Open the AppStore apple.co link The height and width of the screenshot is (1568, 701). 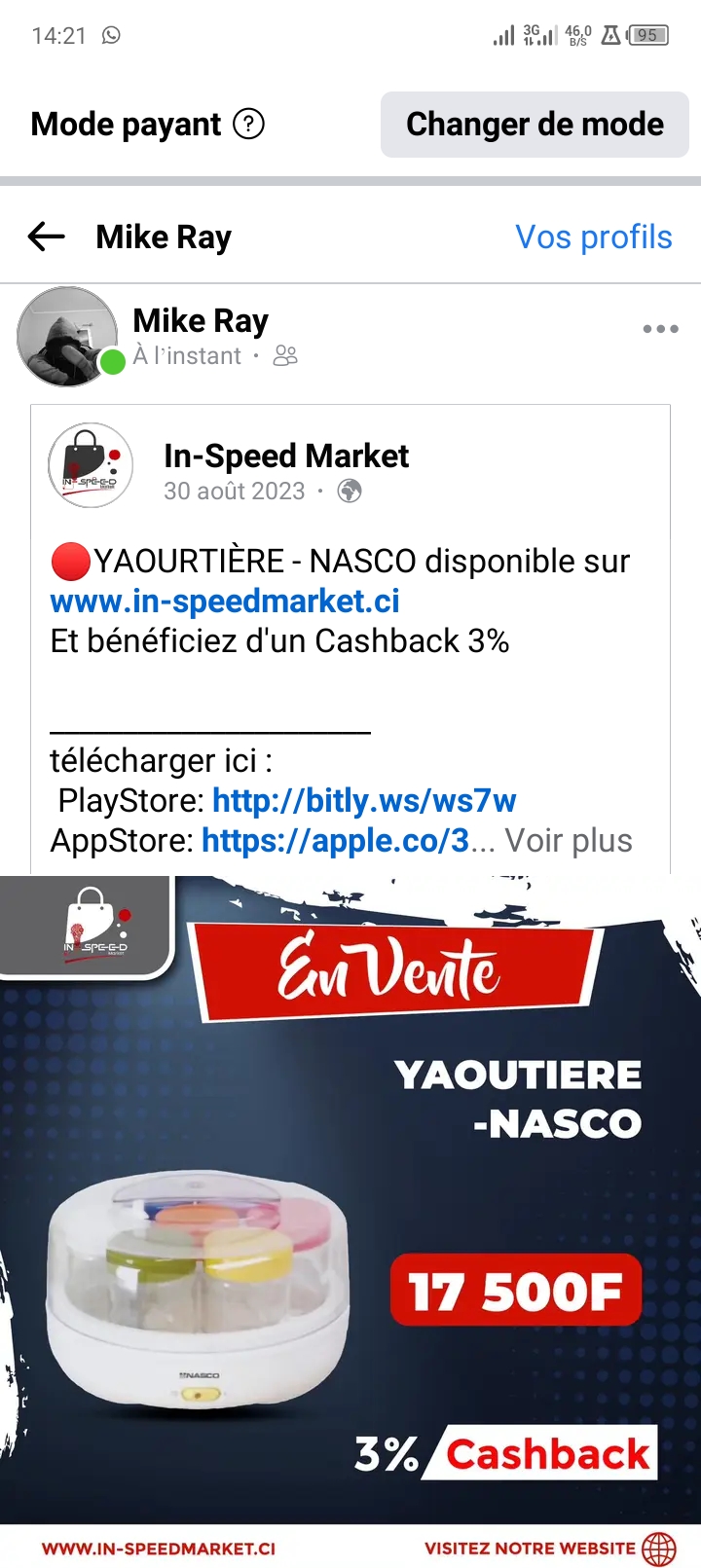335,841
